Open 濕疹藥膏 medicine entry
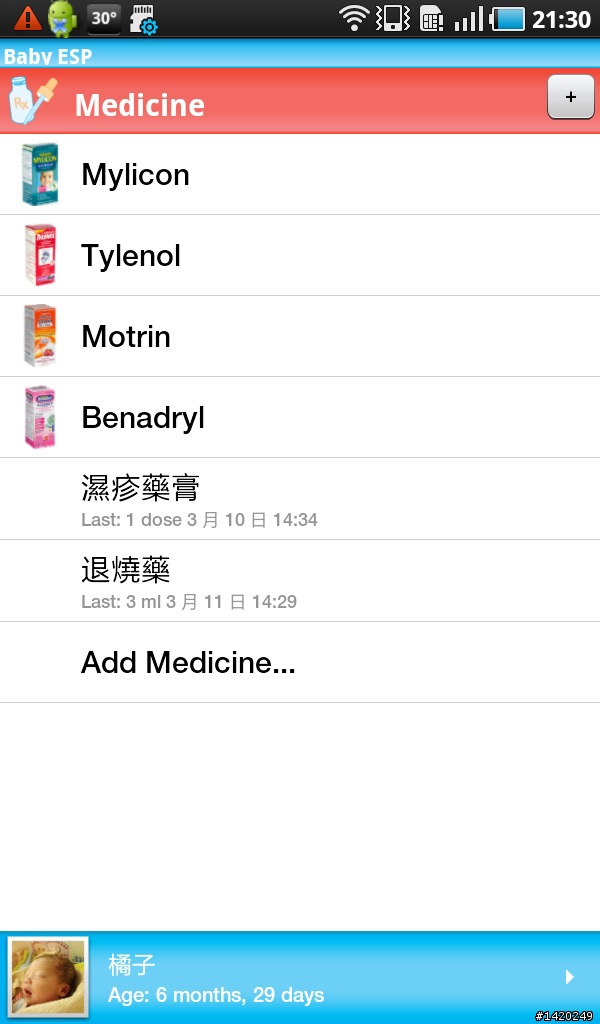 point(300,499)
